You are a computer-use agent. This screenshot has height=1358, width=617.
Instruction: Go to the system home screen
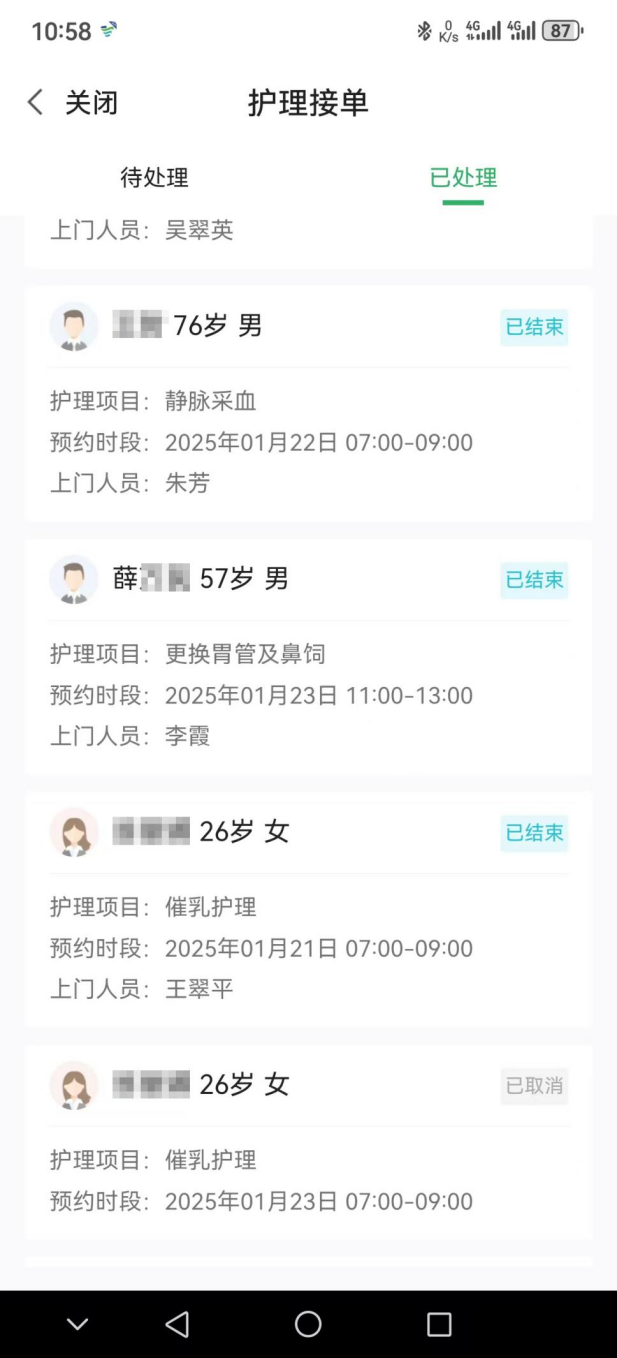pyautogui.click(x=308, y=1324)
